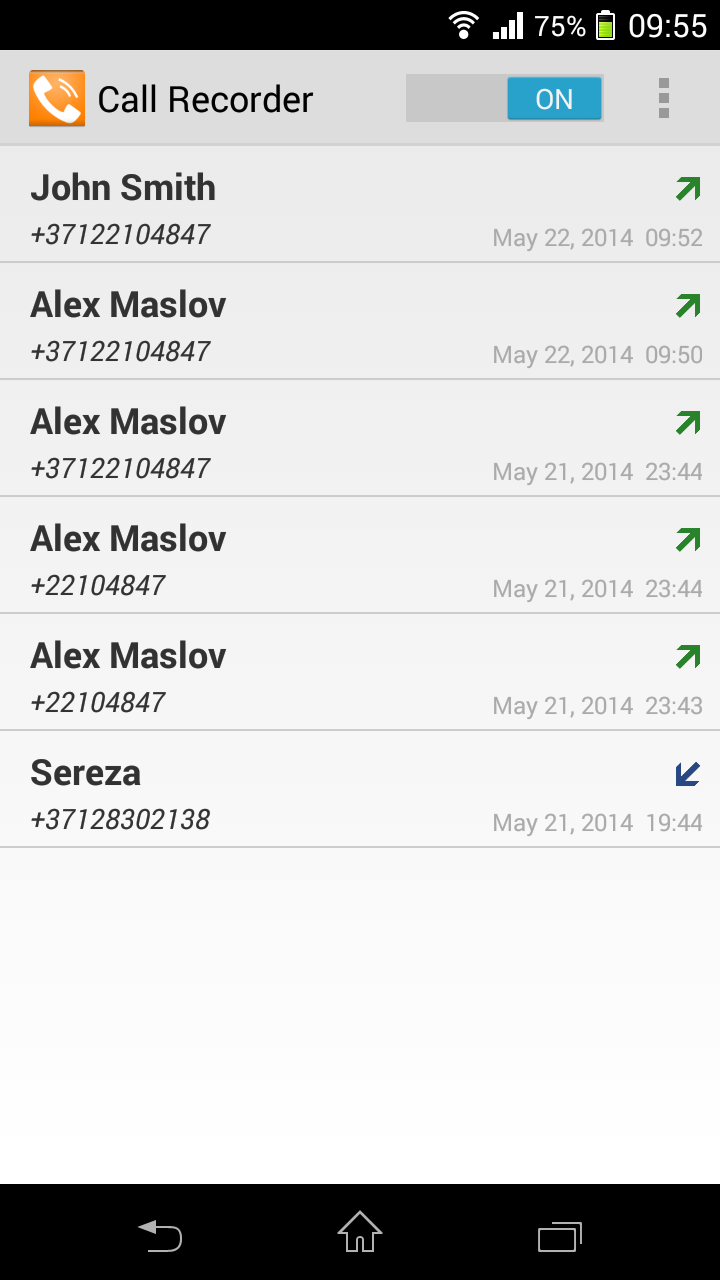The image size is (720, 1280).
Task: Open the Sereza call recording
Action: point(300,790)
